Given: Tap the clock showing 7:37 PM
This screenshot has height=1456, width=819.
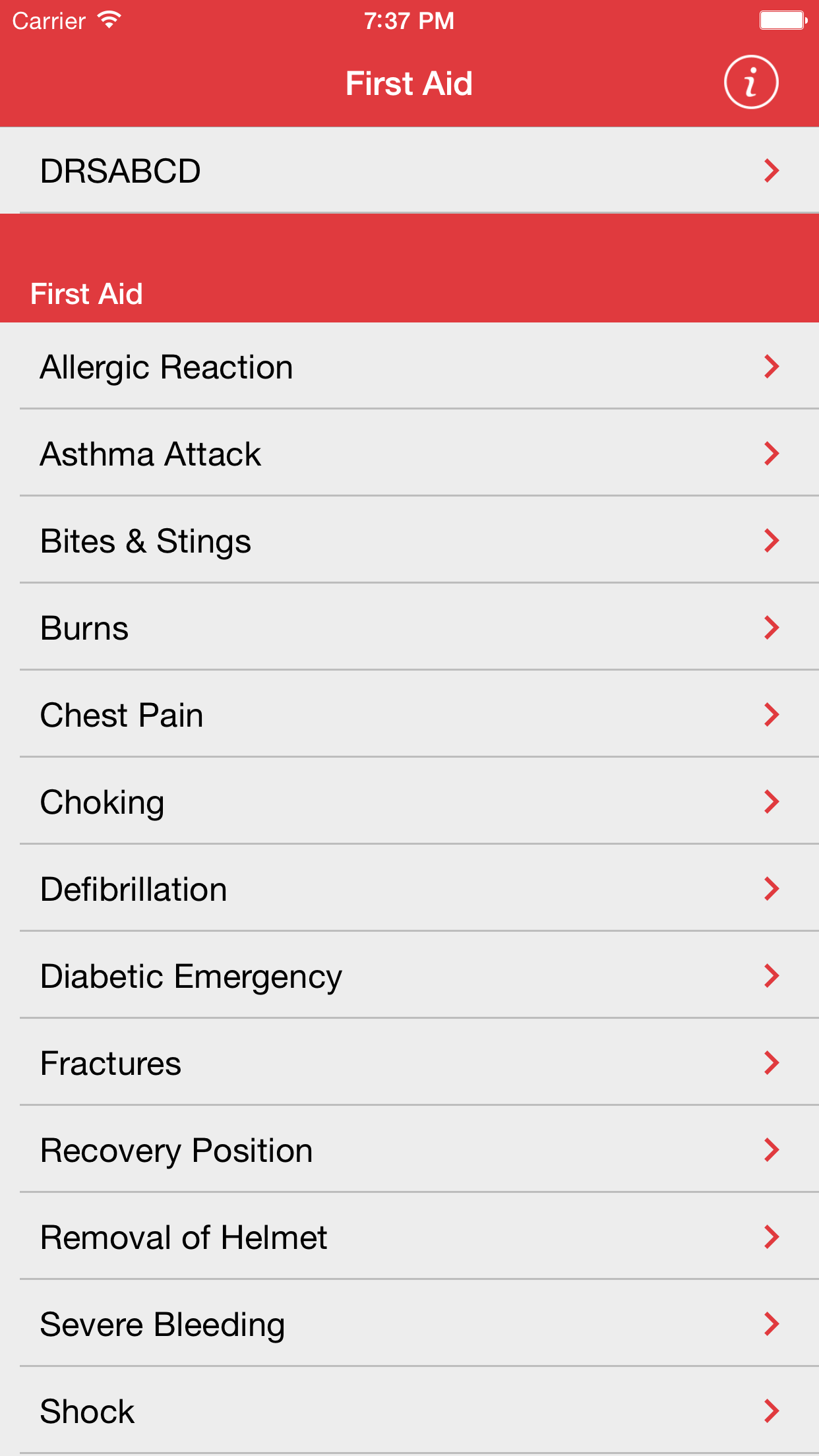Looking at the screenshot, I should [x=409, y=20].
